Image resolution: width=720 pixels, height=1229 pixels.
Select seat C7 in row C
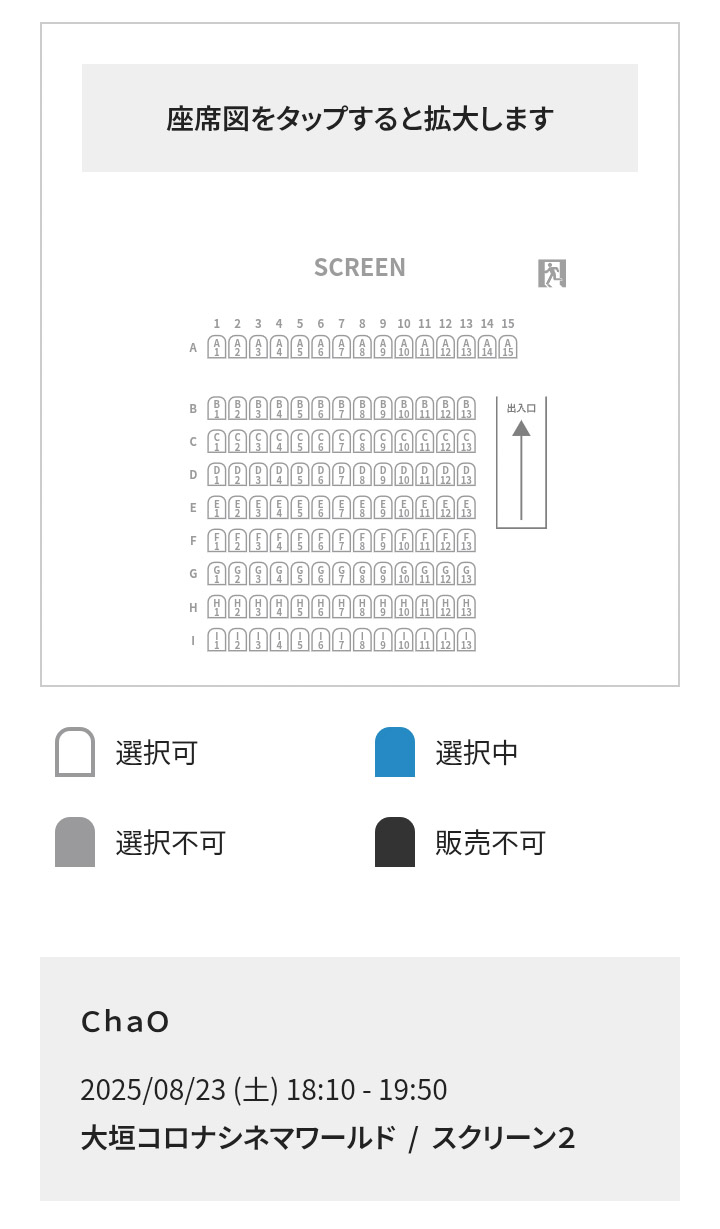341,441
